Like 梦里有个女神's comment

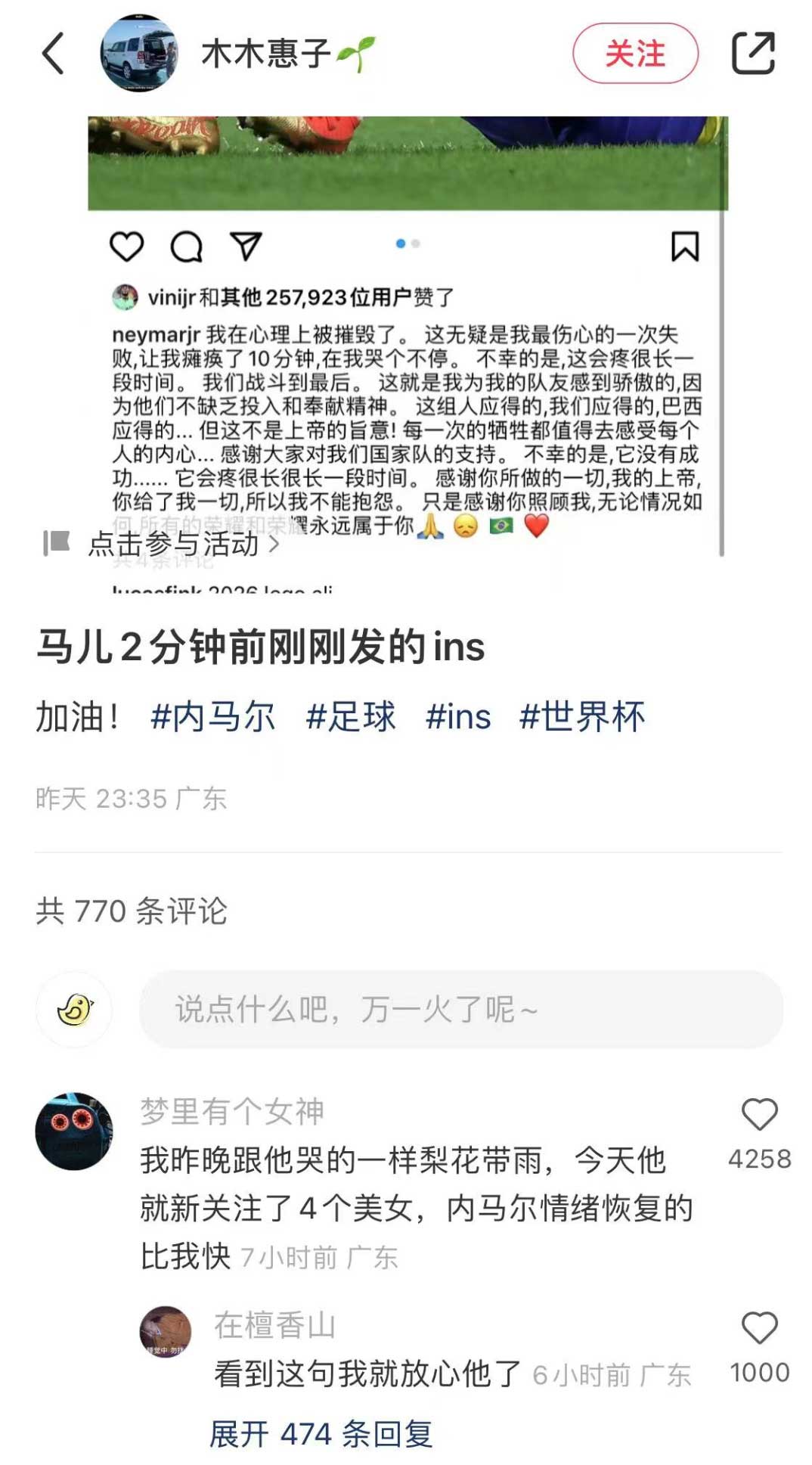pyautogui.click(x=759, y=1115)
